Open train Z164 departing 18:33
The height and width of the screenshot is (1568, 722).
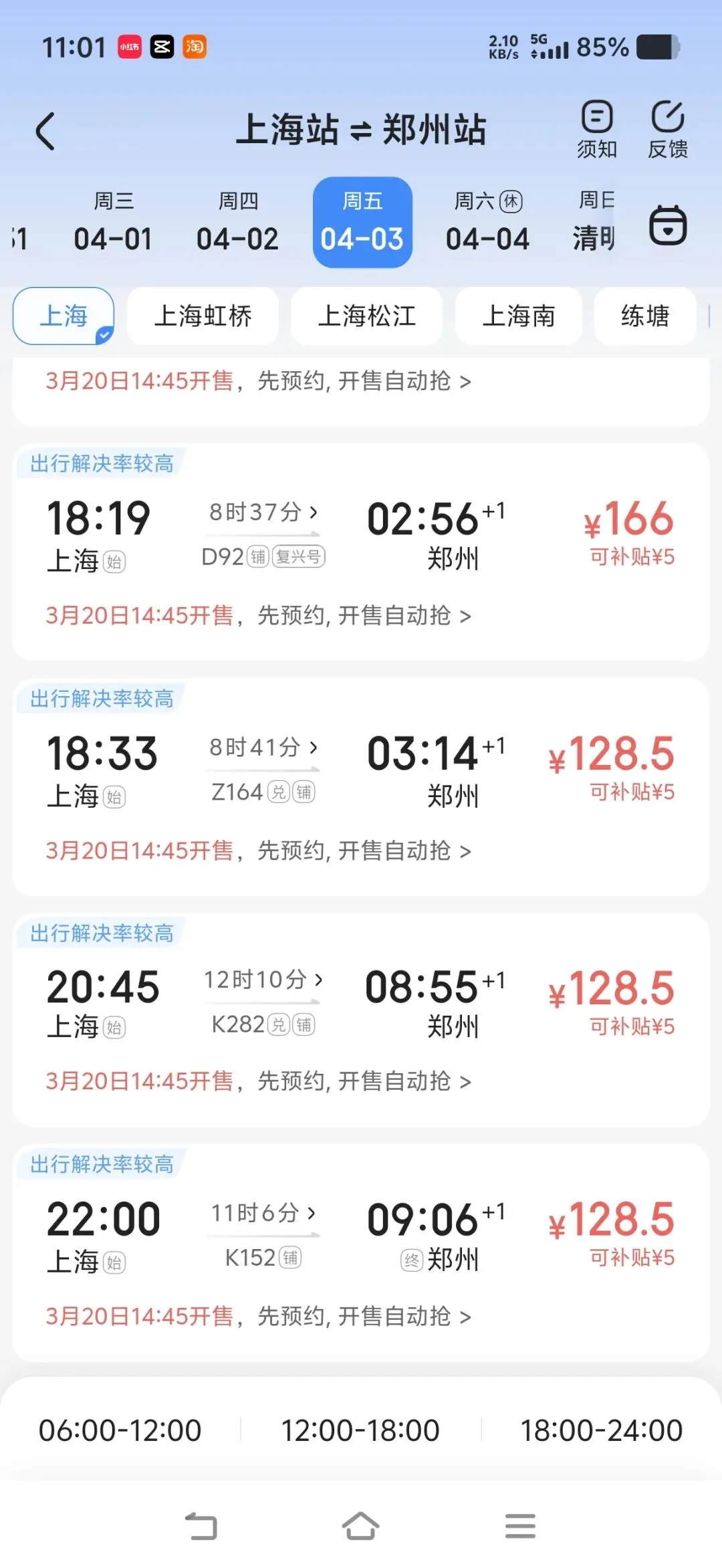point(361,770)
